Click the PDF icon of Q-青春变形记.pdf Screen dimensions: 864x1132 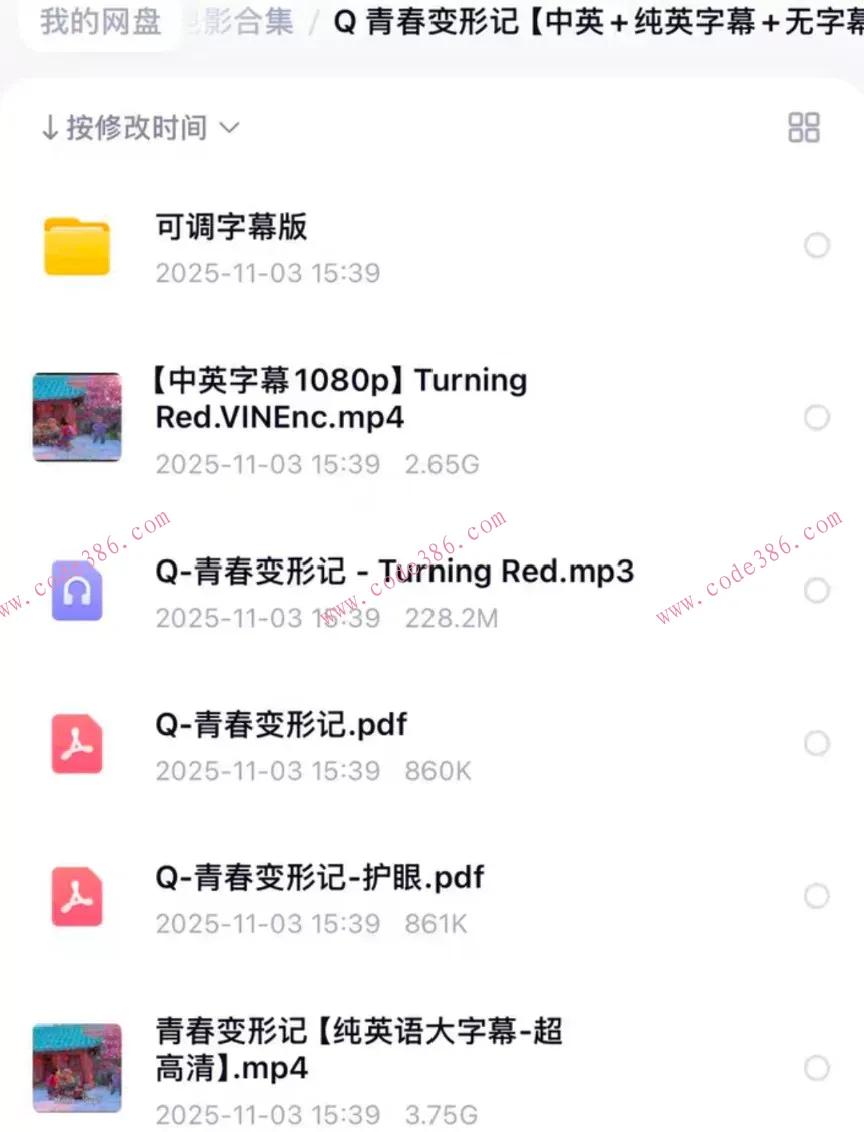[x=78, y=743]
